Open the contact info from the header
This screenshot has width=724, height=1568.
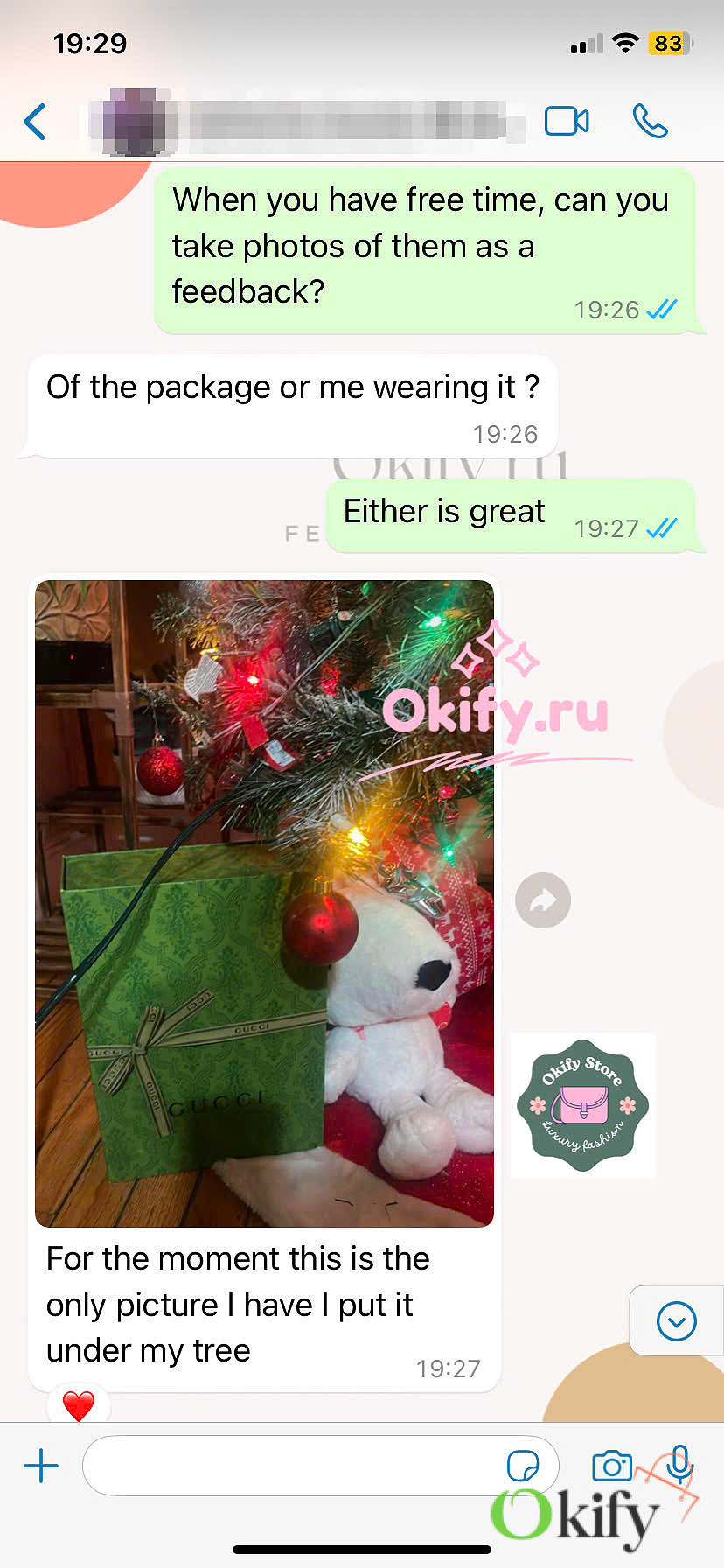click(x=306, y=122)
